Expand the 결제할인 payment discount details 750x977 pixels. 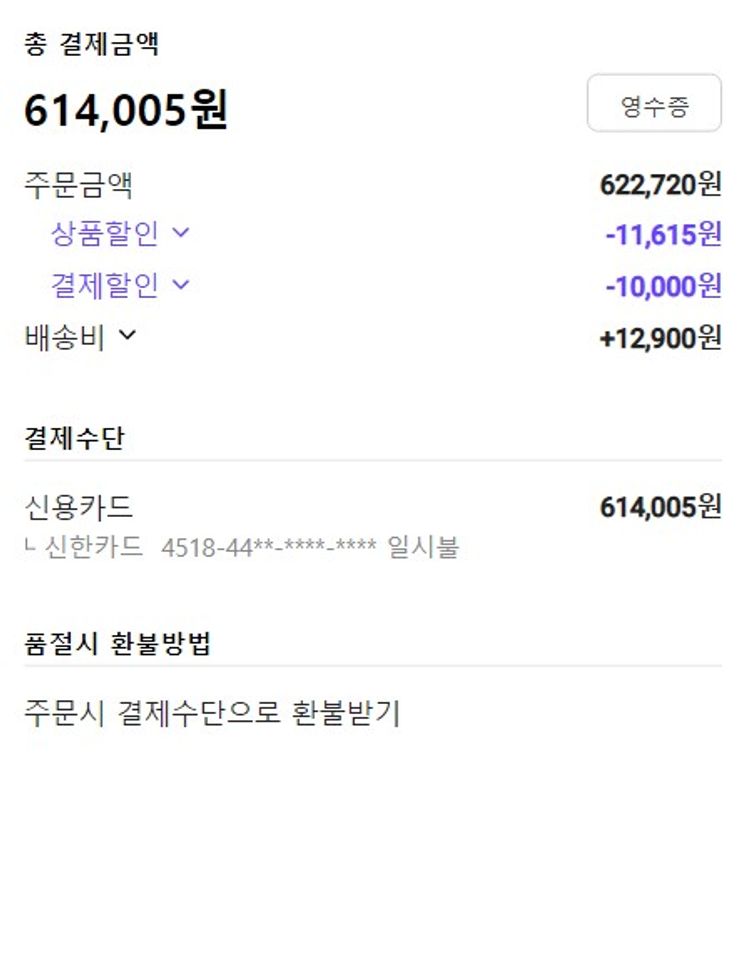click(x=120, y=286)
